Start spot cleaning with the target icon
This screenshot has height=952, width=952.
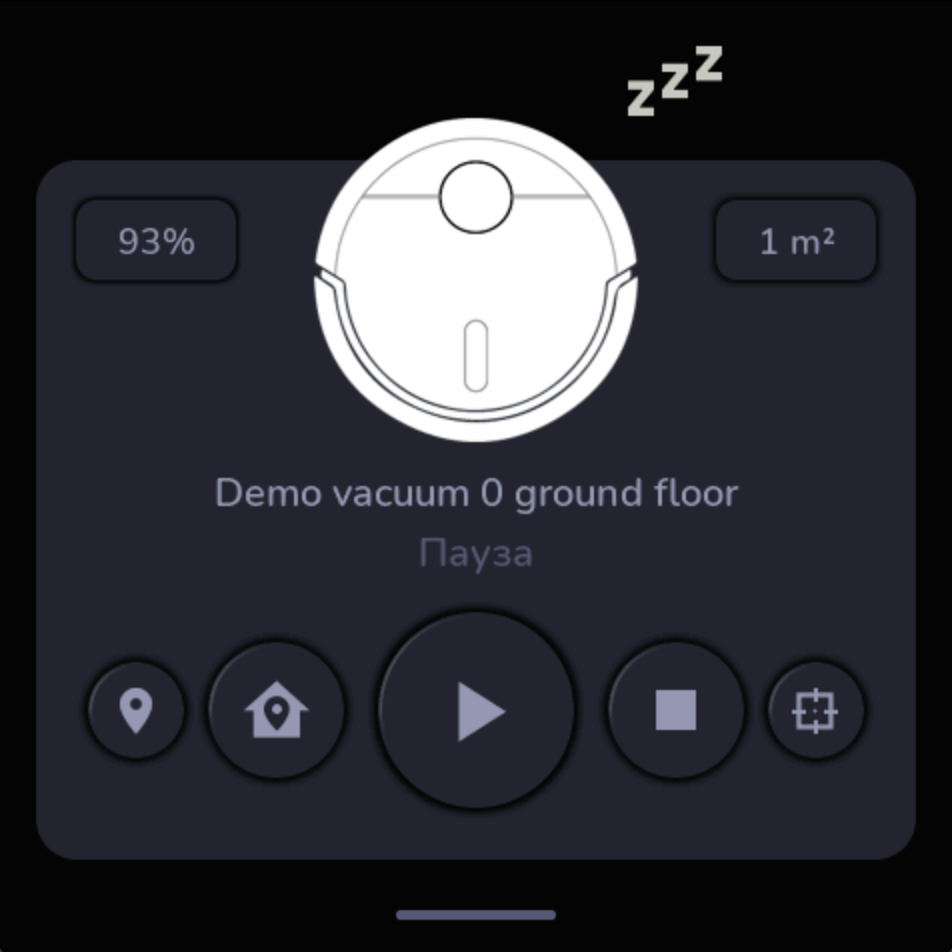pos(816,711)
